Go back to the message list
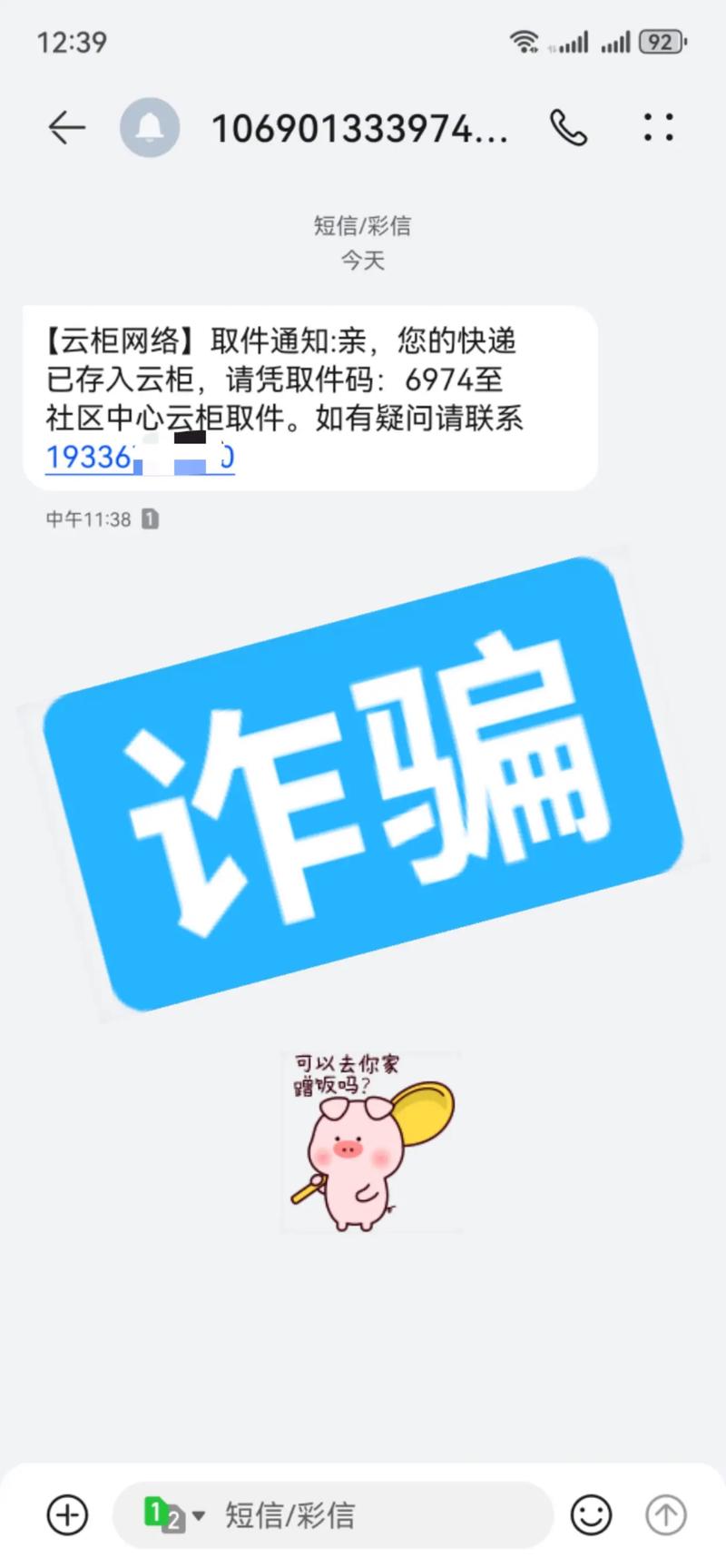Screen dimensions: 726x1568 [65, 128]
